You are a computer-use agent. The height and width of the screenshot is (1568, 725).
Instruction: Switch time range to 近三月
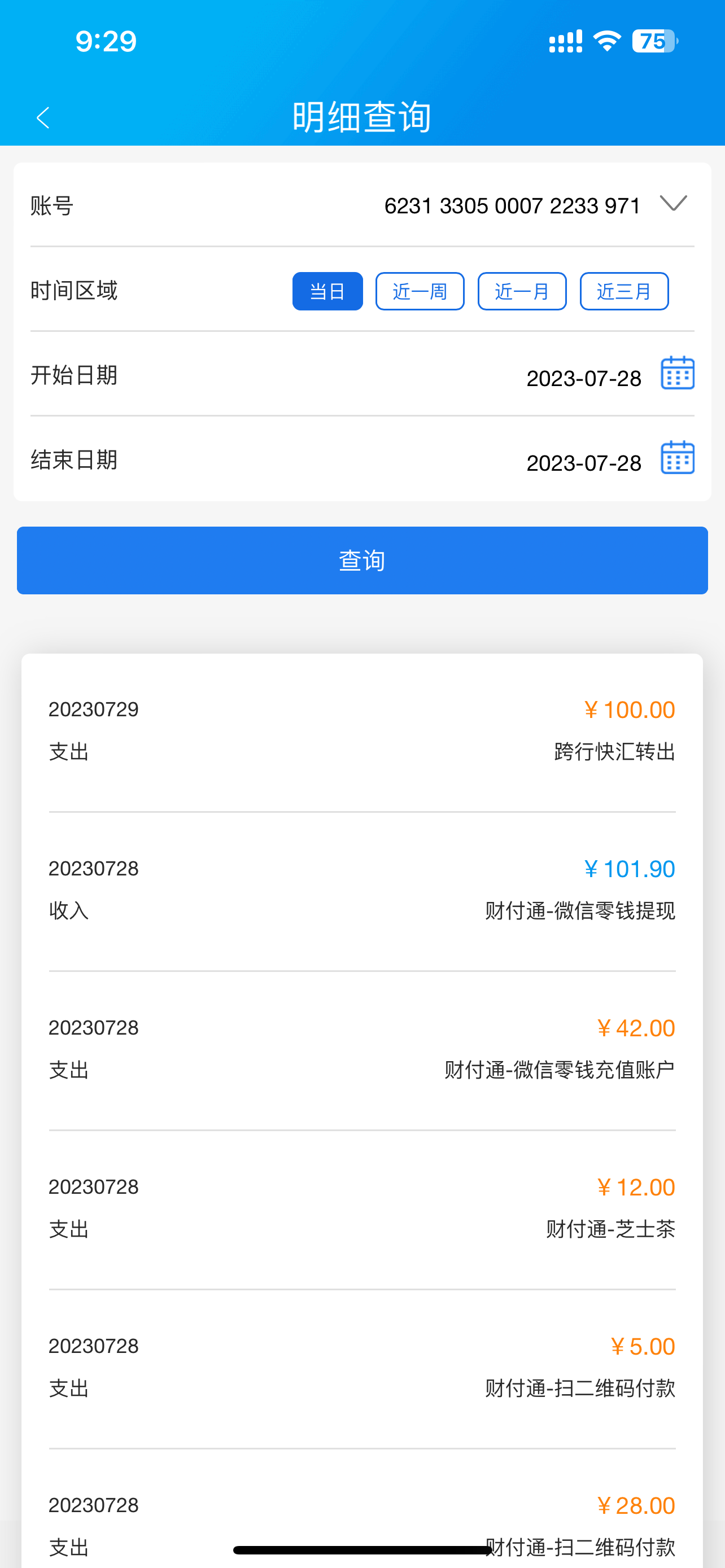(x=624, y=292)
